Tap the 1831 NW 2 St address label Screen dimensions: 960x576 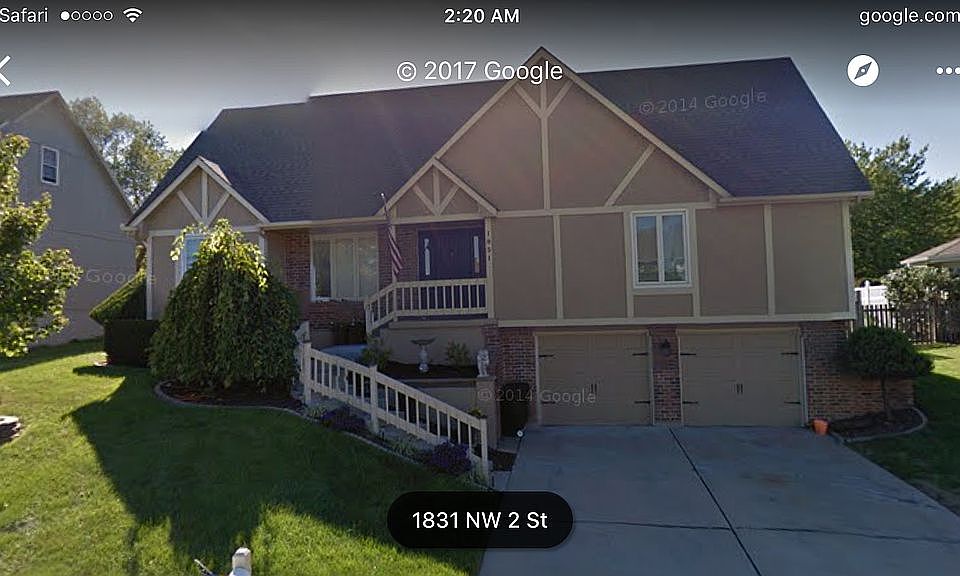480,520
